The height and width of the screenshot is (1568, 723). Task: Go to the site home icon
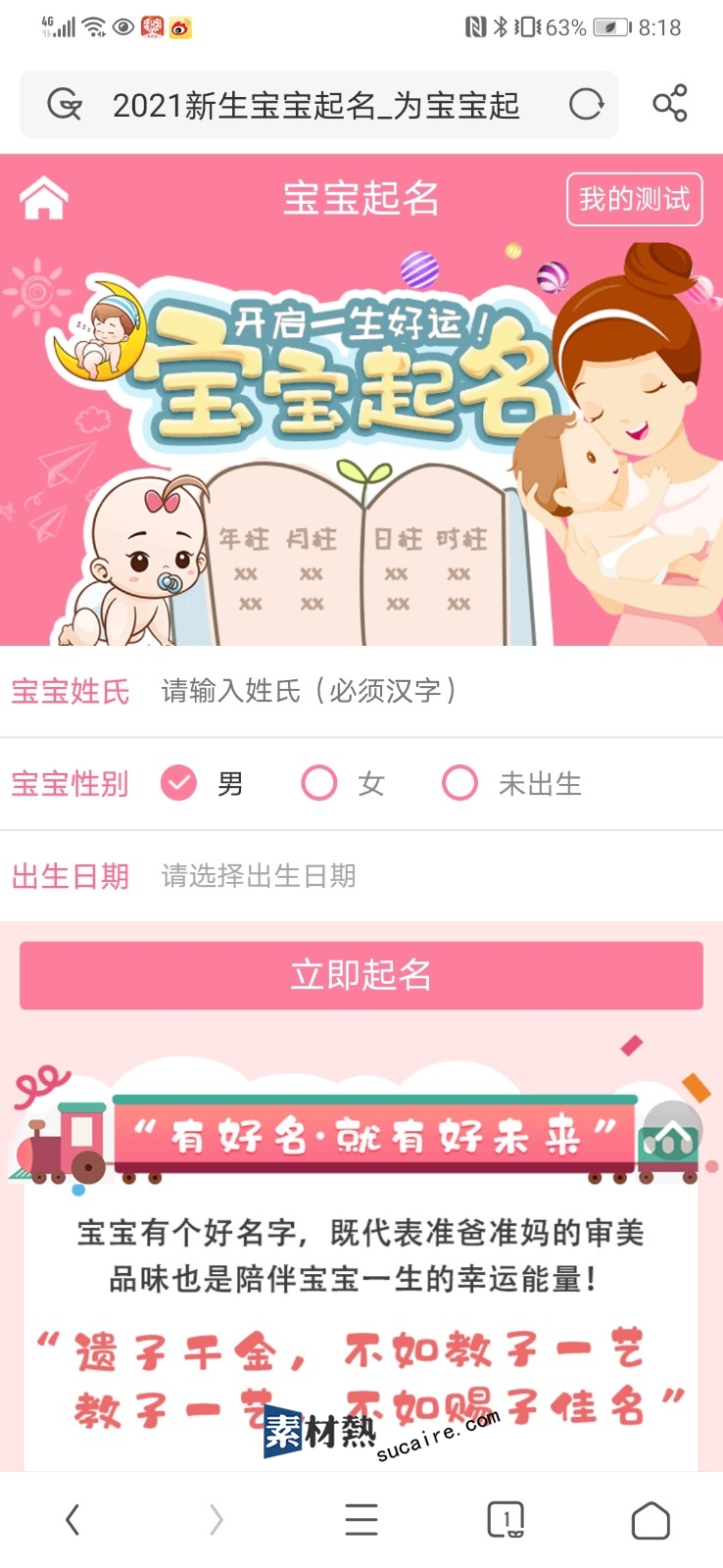pyautogui.click(x=44, y=199)
